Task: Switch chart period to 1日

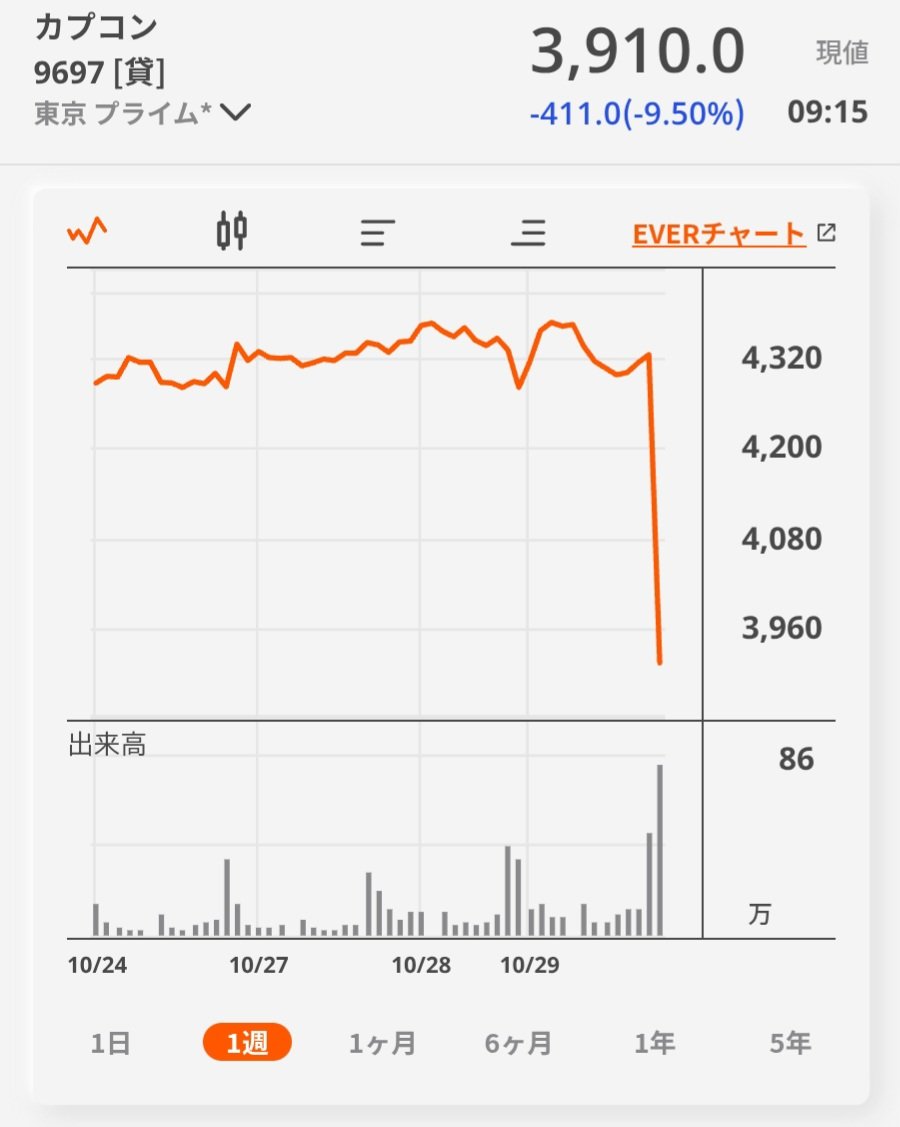Action: 110,1044
